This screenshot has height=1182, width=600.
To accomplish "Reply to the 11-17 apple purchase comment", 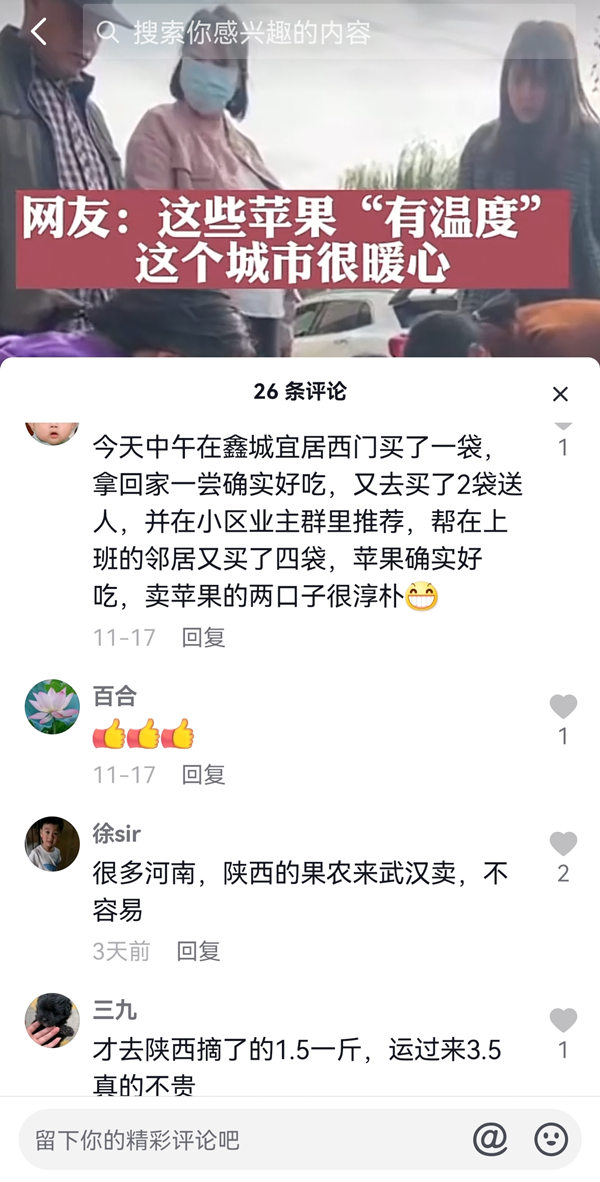I will [203, 637].
